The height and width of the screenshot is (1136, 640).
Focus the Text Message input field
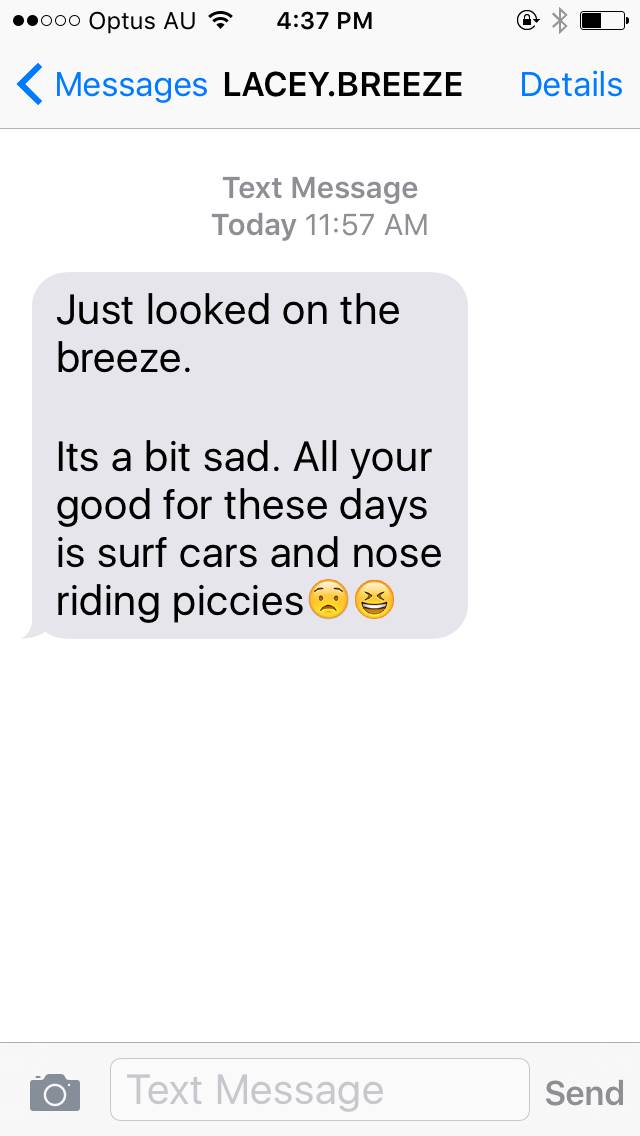click(x=319, y=1090)
